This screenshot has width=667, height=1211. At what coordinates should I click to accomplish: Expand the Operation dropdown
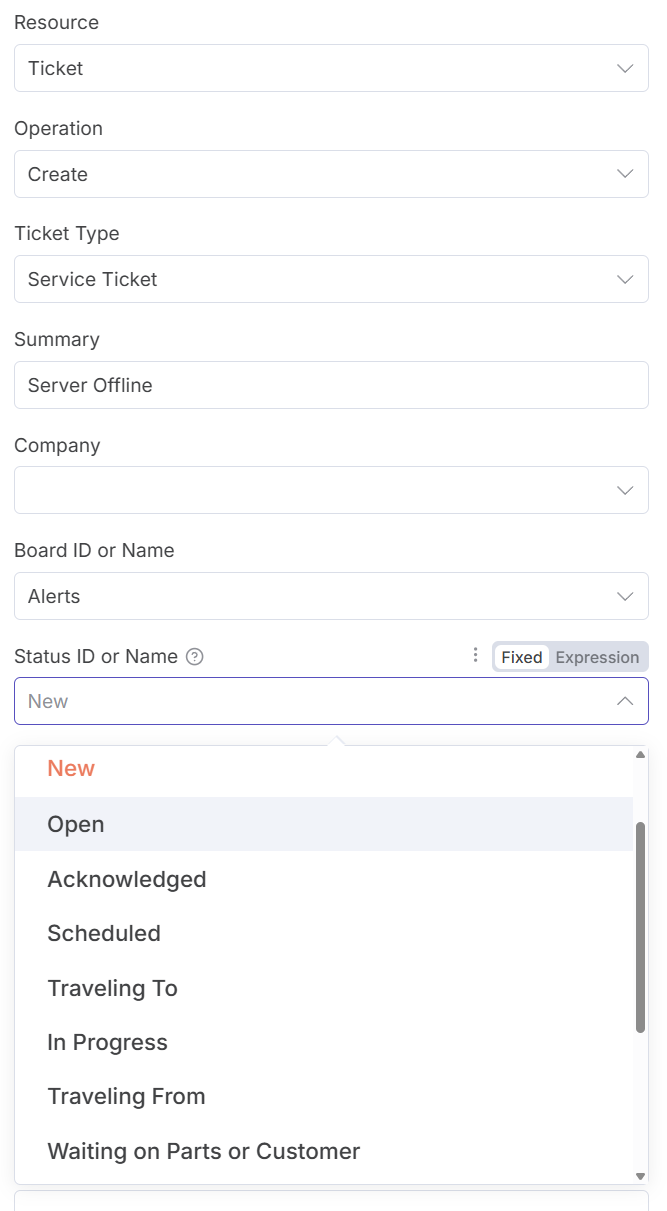tap(331, 174)
